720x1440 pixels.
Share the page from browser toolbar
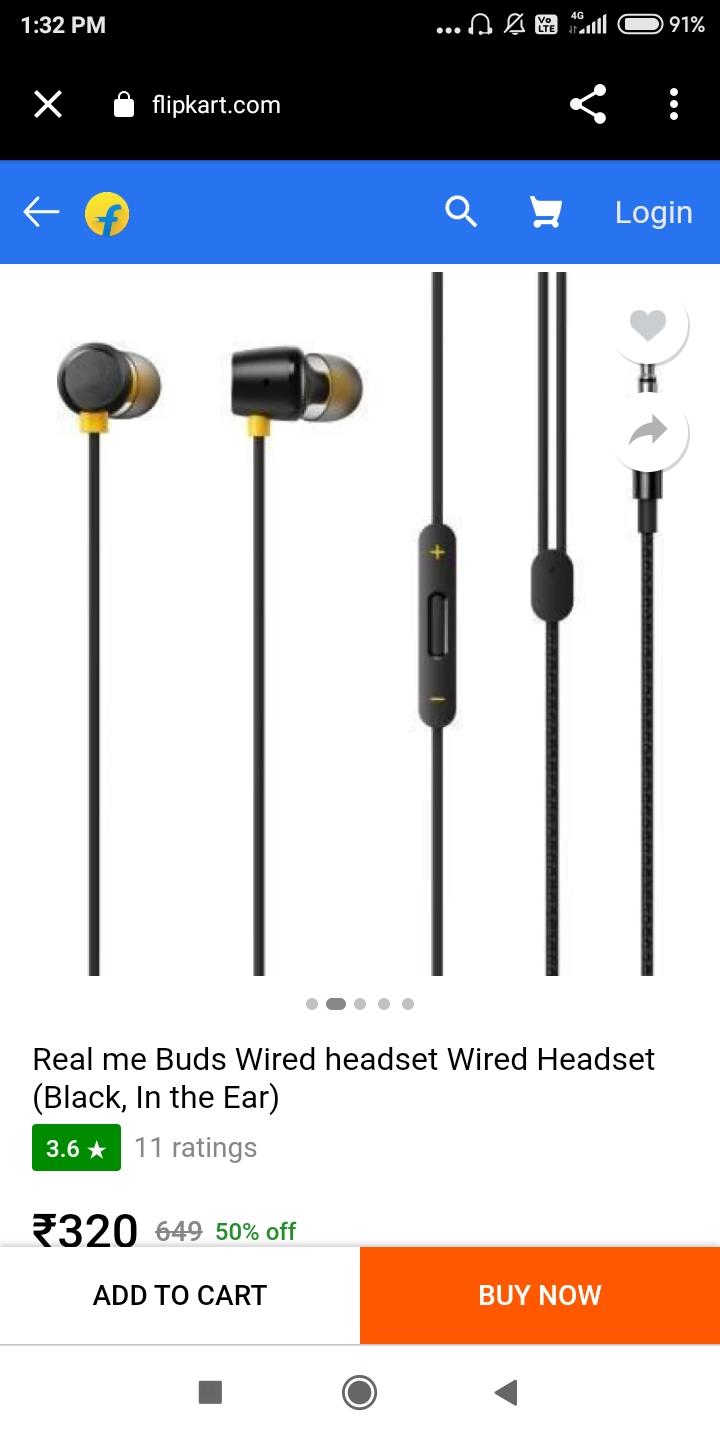click(x=588, y=104)
